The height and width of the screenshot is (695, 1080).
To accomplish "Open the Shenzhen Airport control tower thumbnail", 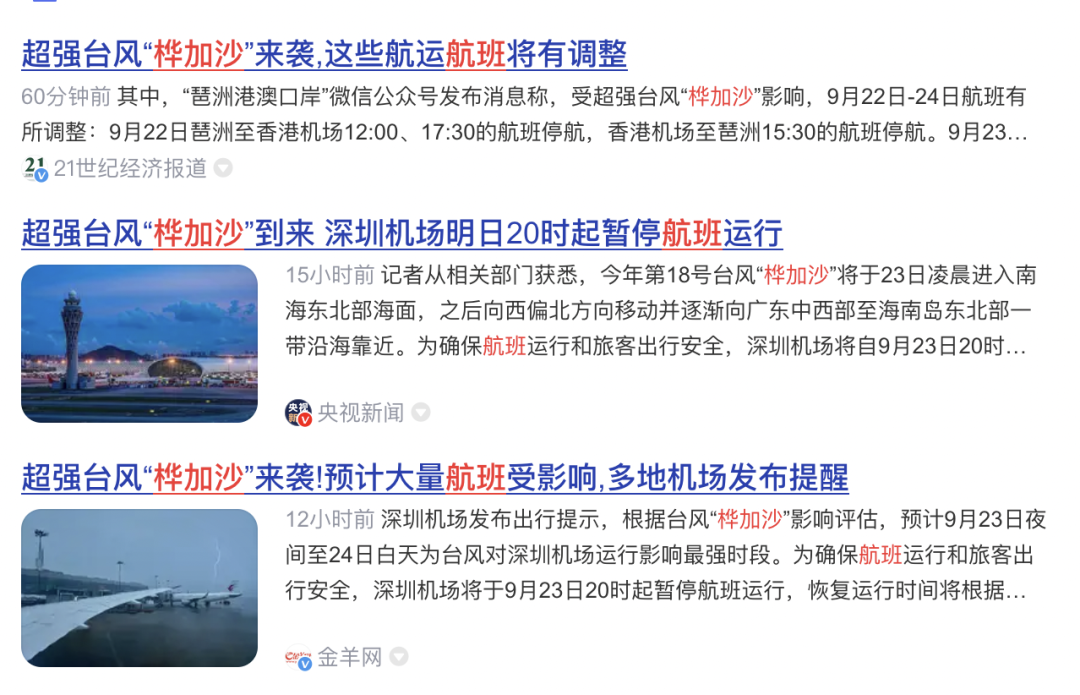I will (x=139, y=343).
